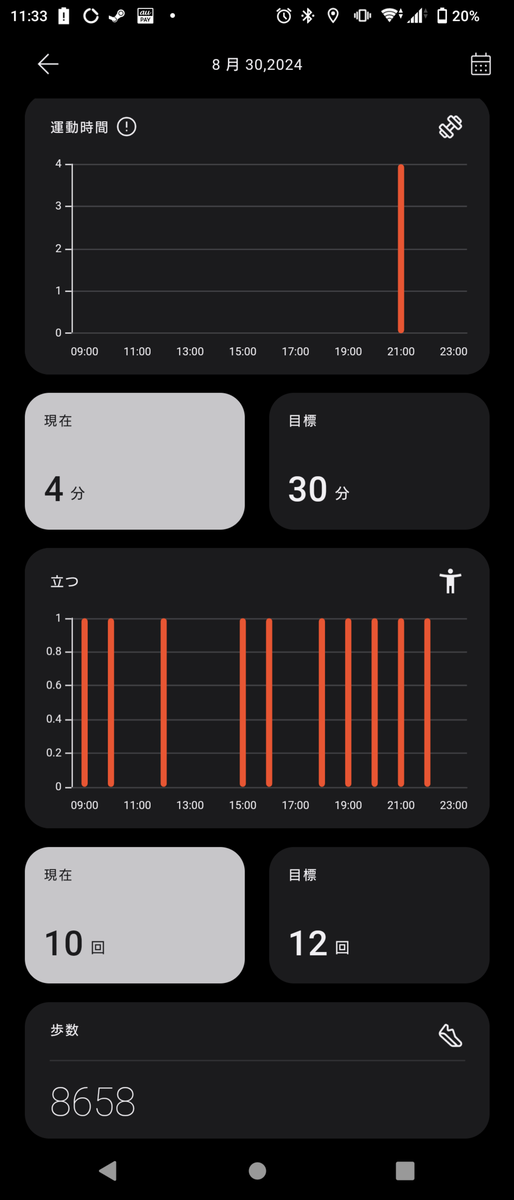Open the calendar date picker

pyautogui.click(x=481, y=64)
